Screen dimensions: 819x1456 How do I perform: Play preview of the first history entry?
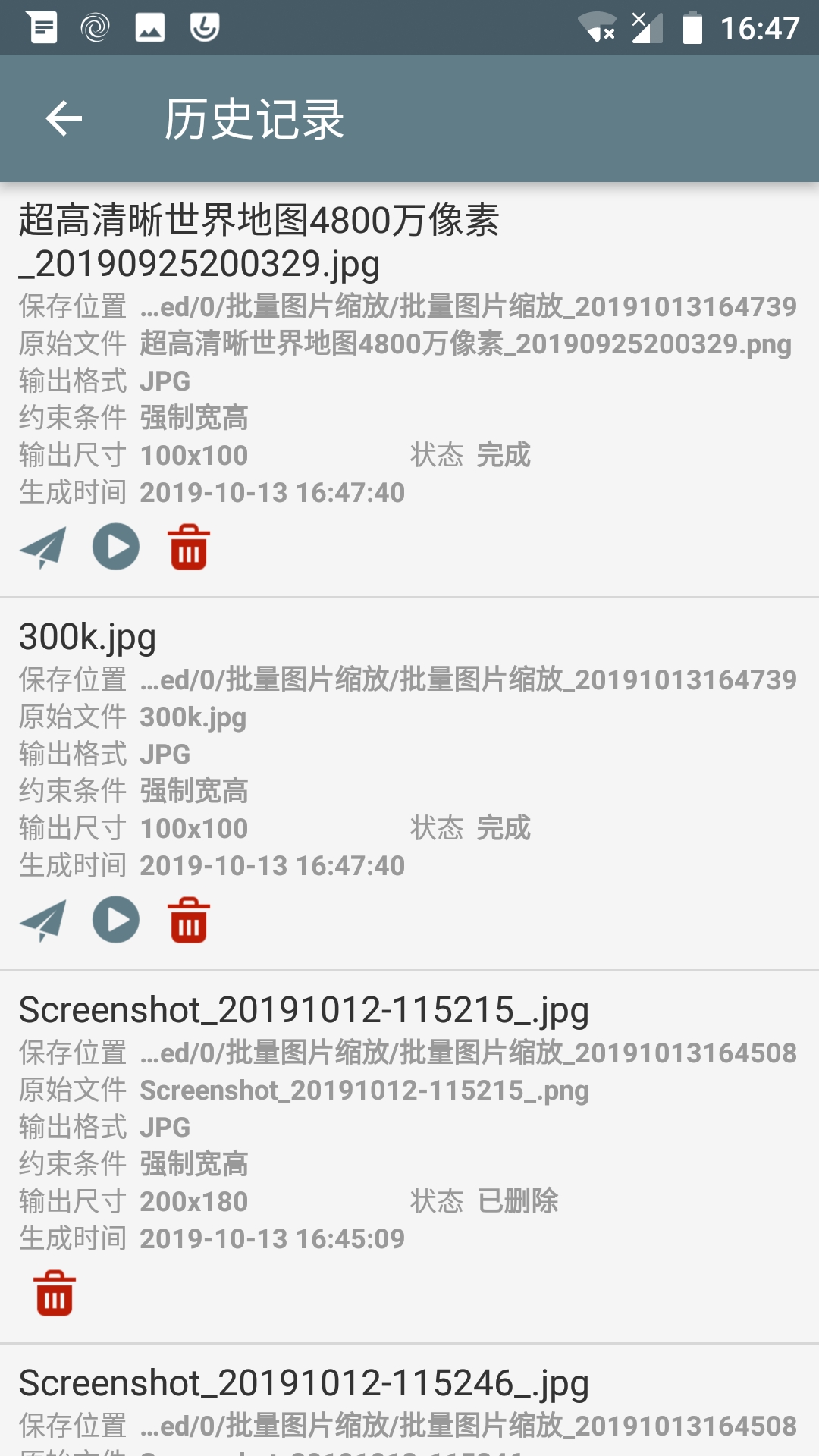pos(115,545)
